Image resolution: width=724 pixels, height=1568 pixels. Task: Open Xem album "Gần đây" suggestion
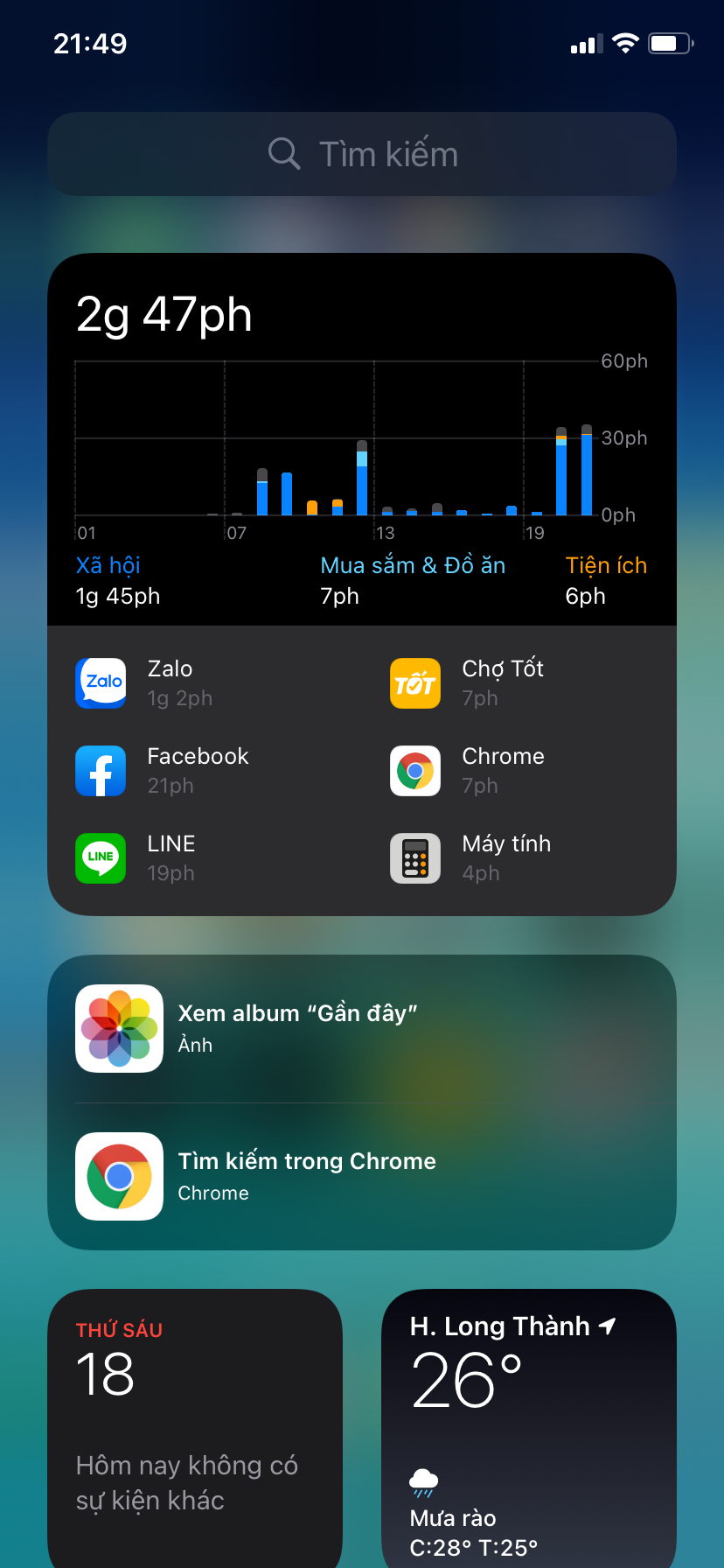pos(362,1029)
